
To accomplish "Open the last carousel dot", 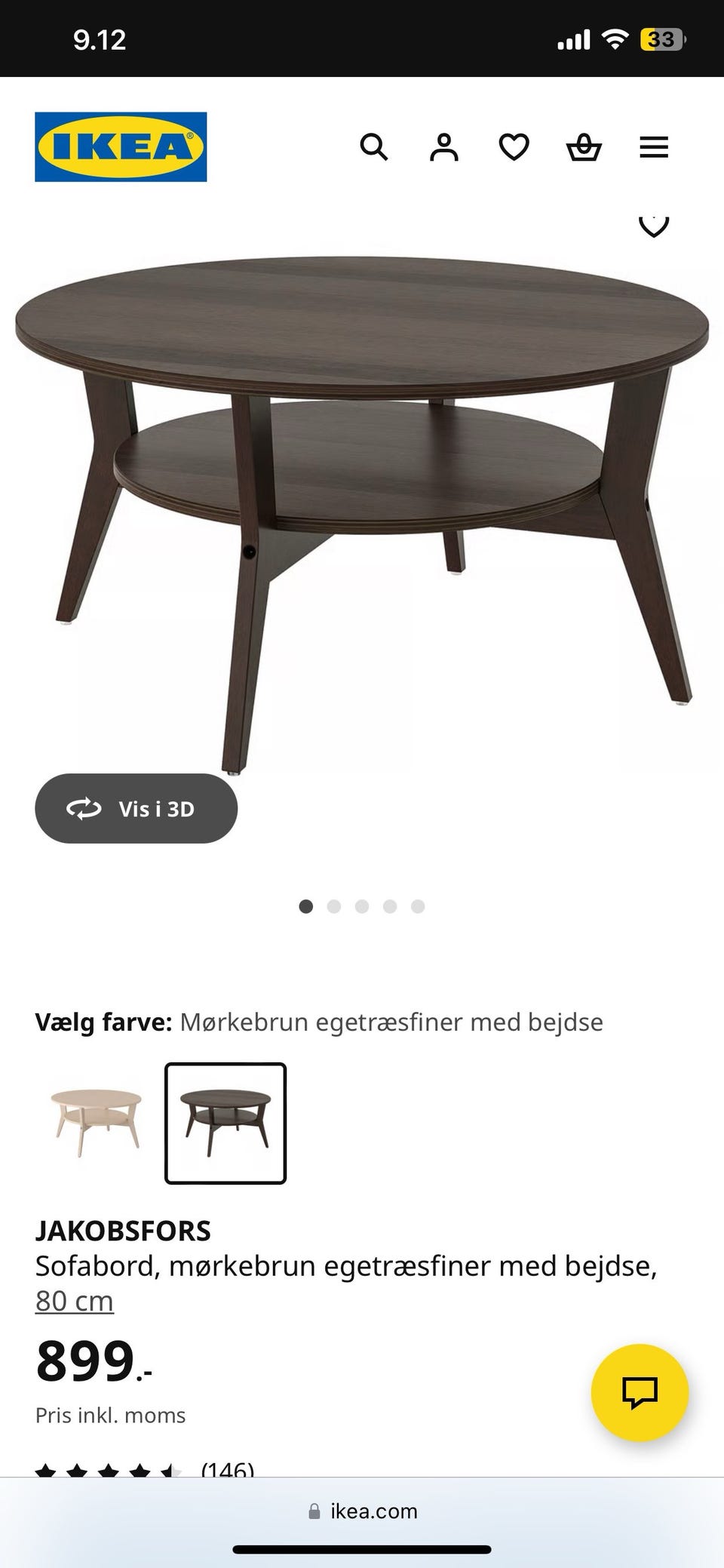I will click(418, 906).
